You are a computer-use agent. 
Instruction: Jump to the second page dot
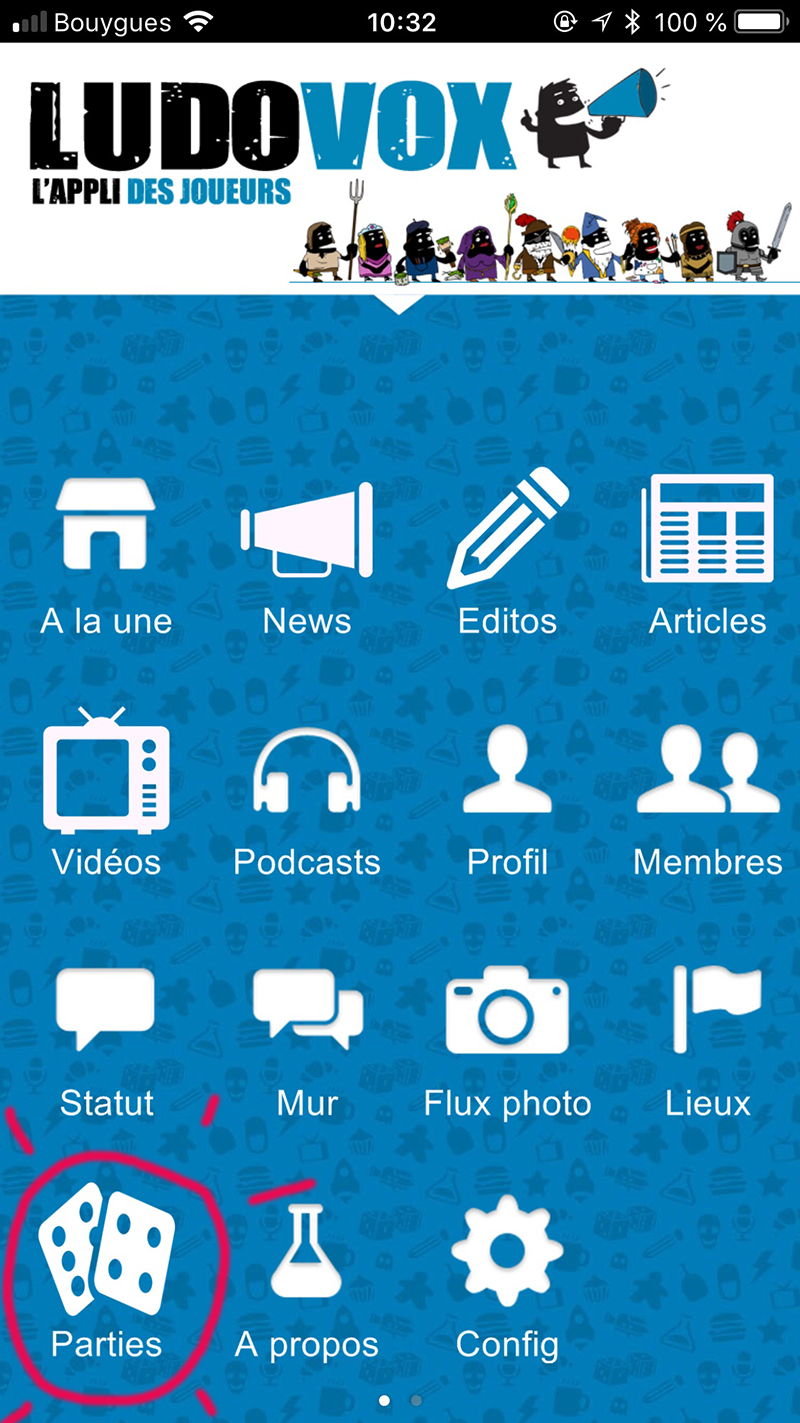(x=416, y=1401)
